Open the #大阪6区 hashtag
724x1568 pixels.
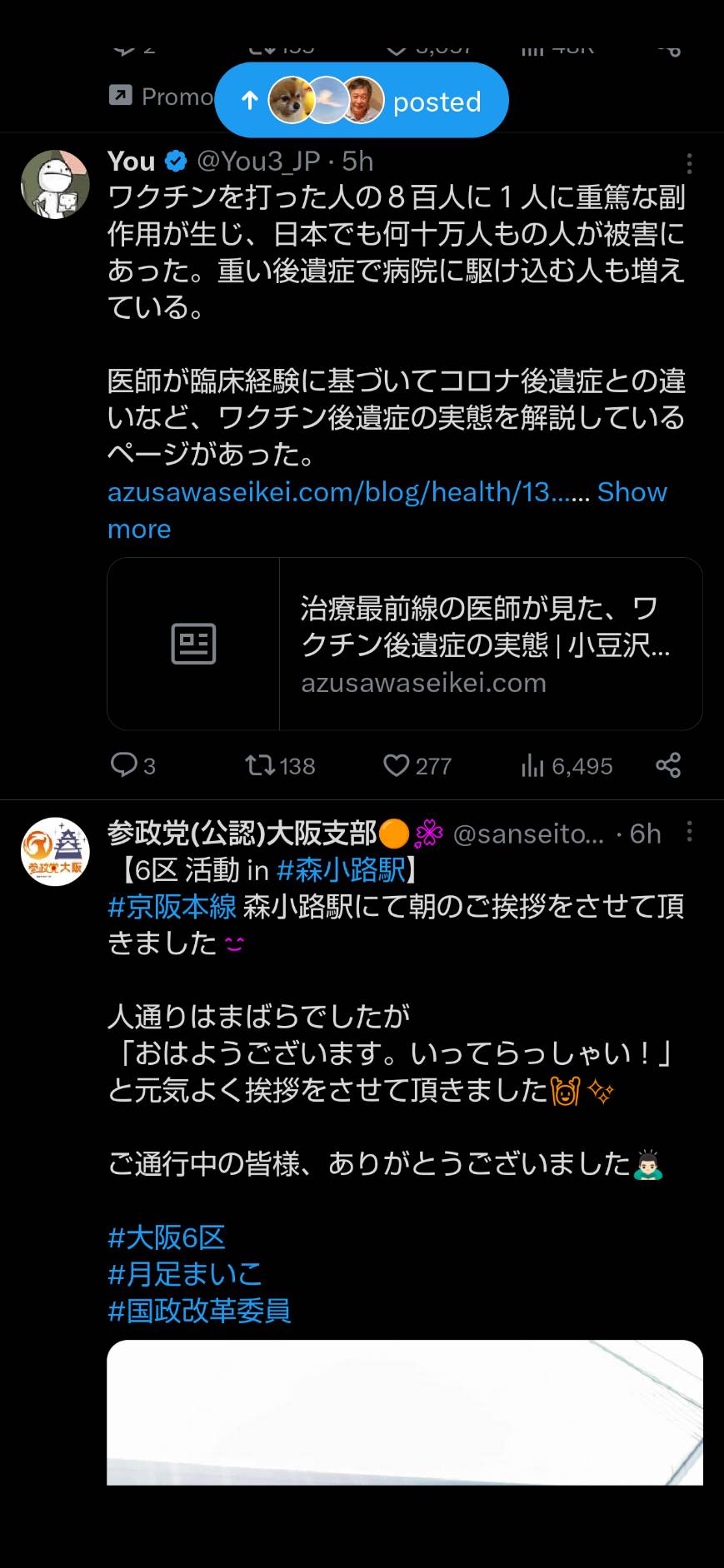[167, 1237]
